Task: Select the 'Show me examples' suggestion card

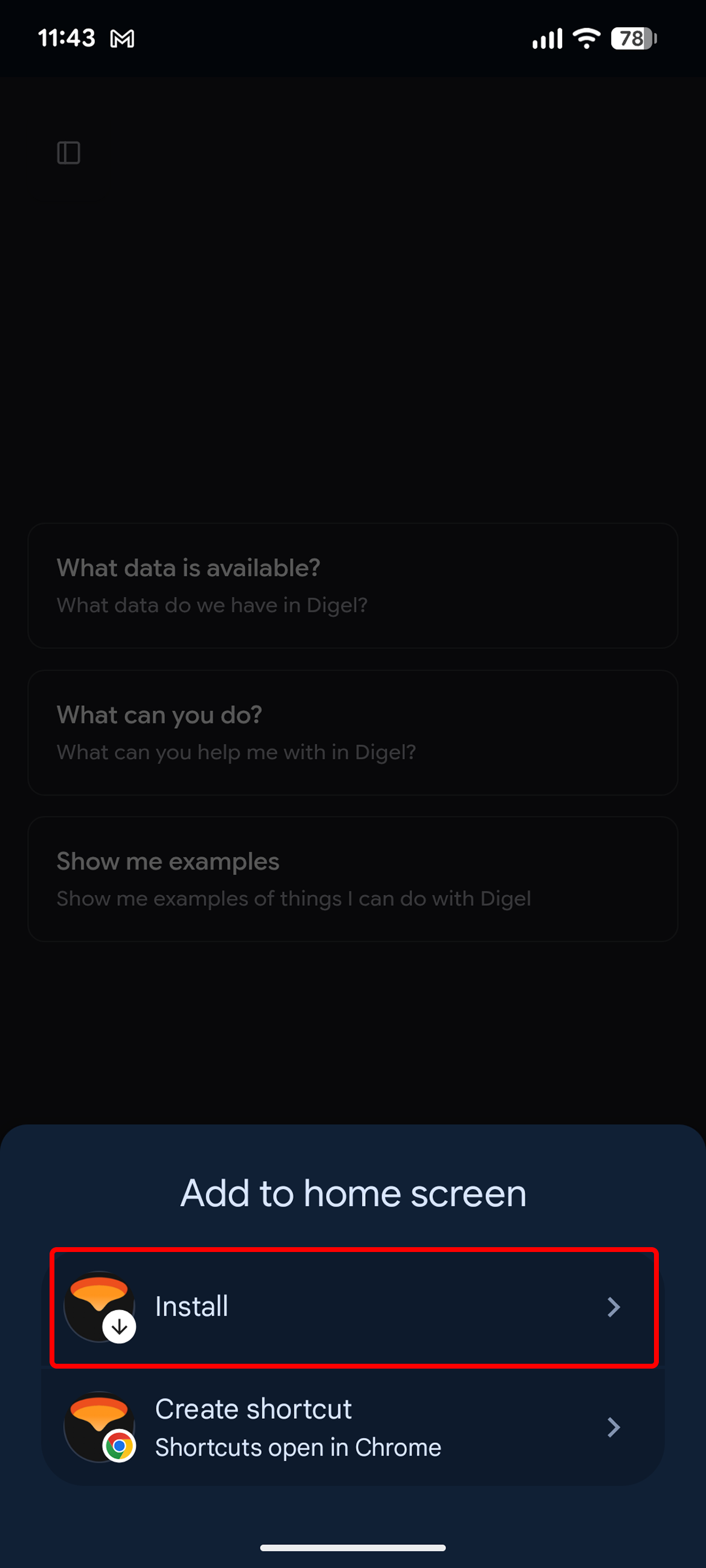Action: coord(352,879)
